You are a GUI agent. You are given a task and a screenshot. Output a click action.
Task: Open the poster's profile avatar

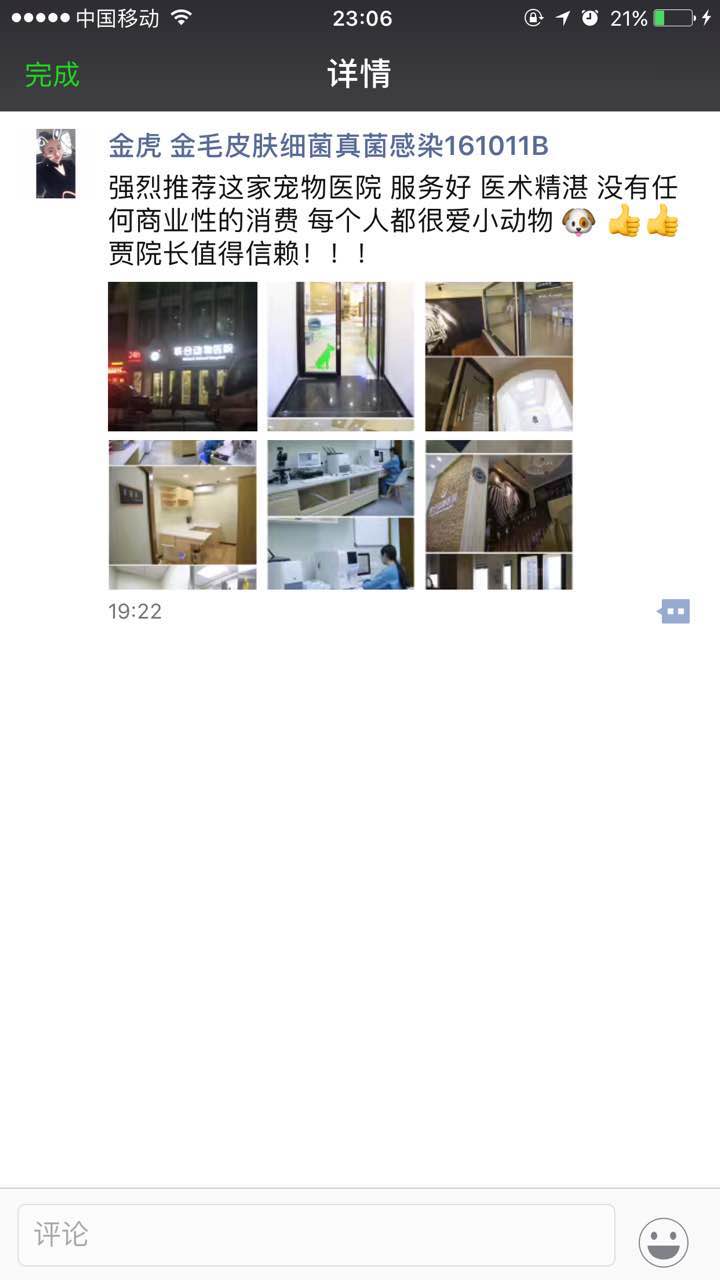56,164
